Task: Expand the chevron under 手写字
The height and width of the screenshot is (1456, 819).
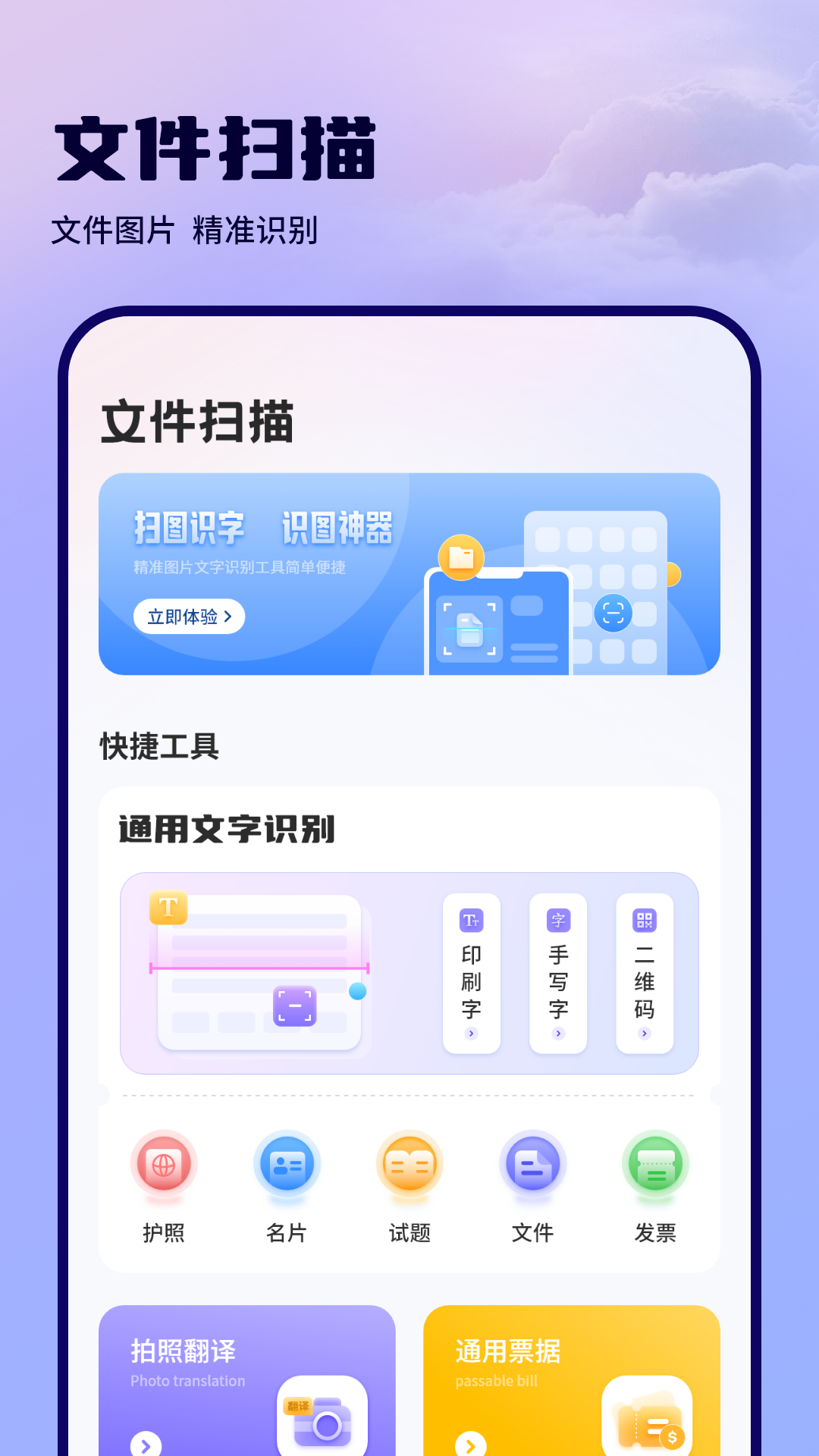Action: click(558, 1032)
